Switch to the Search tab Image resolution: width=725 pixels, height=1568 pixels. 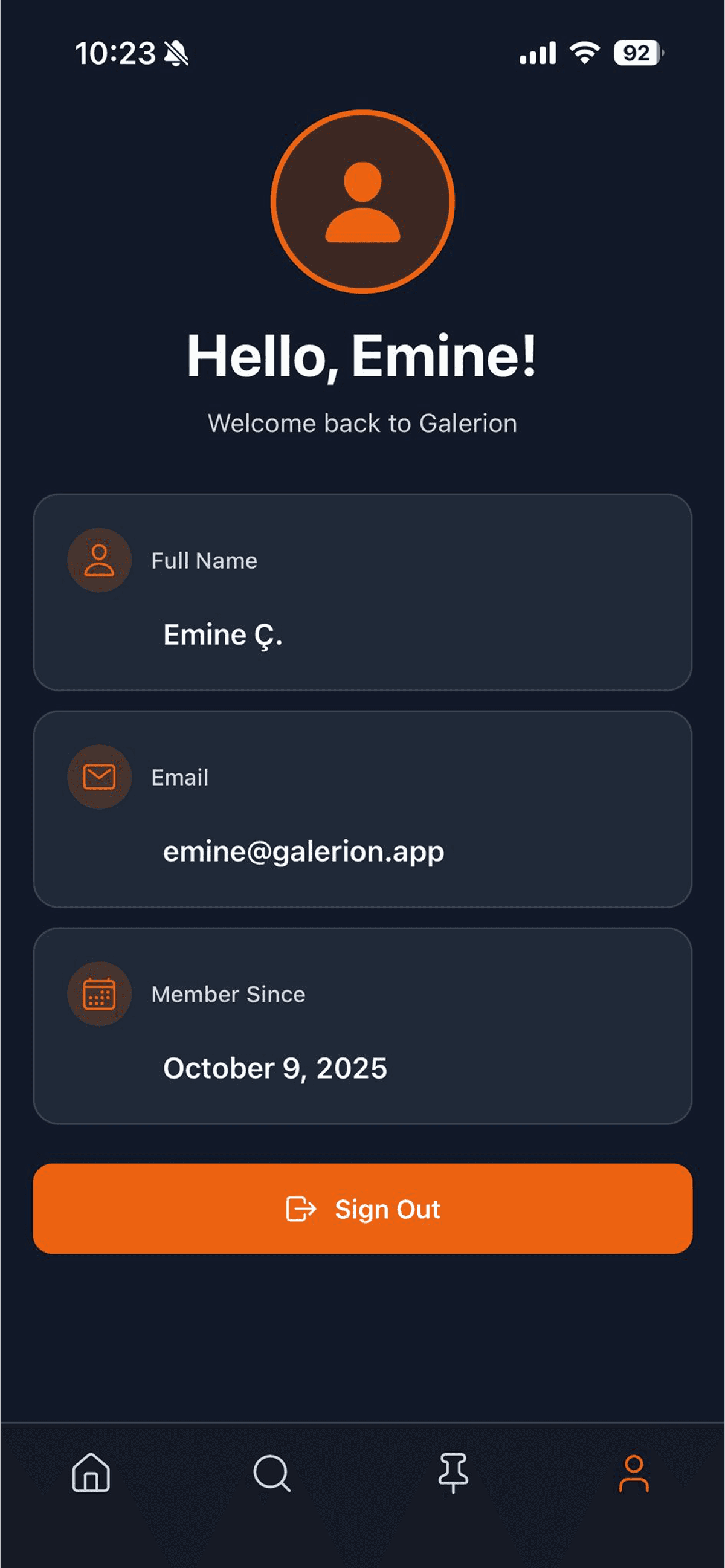(x=271, y=1473)
